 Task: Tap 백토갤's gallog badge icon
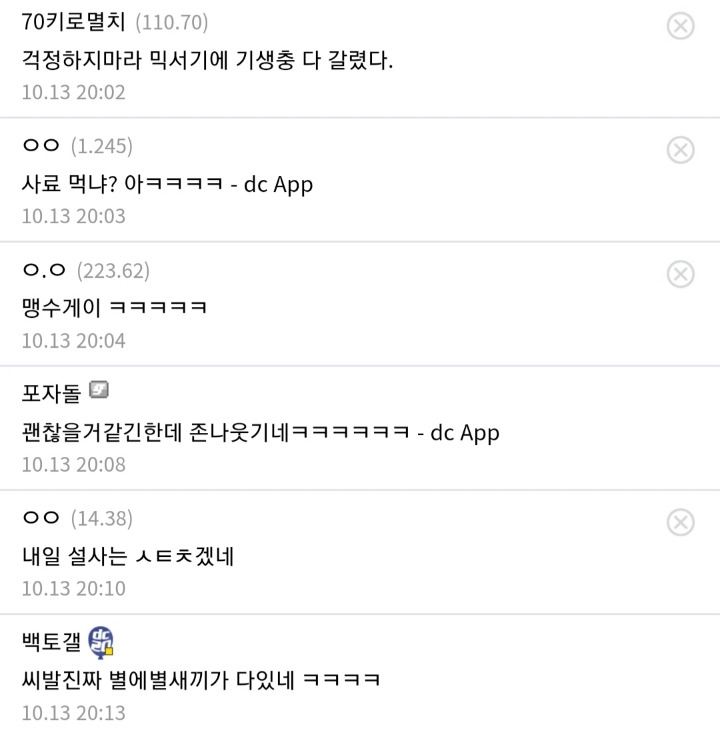coord(101,640)
